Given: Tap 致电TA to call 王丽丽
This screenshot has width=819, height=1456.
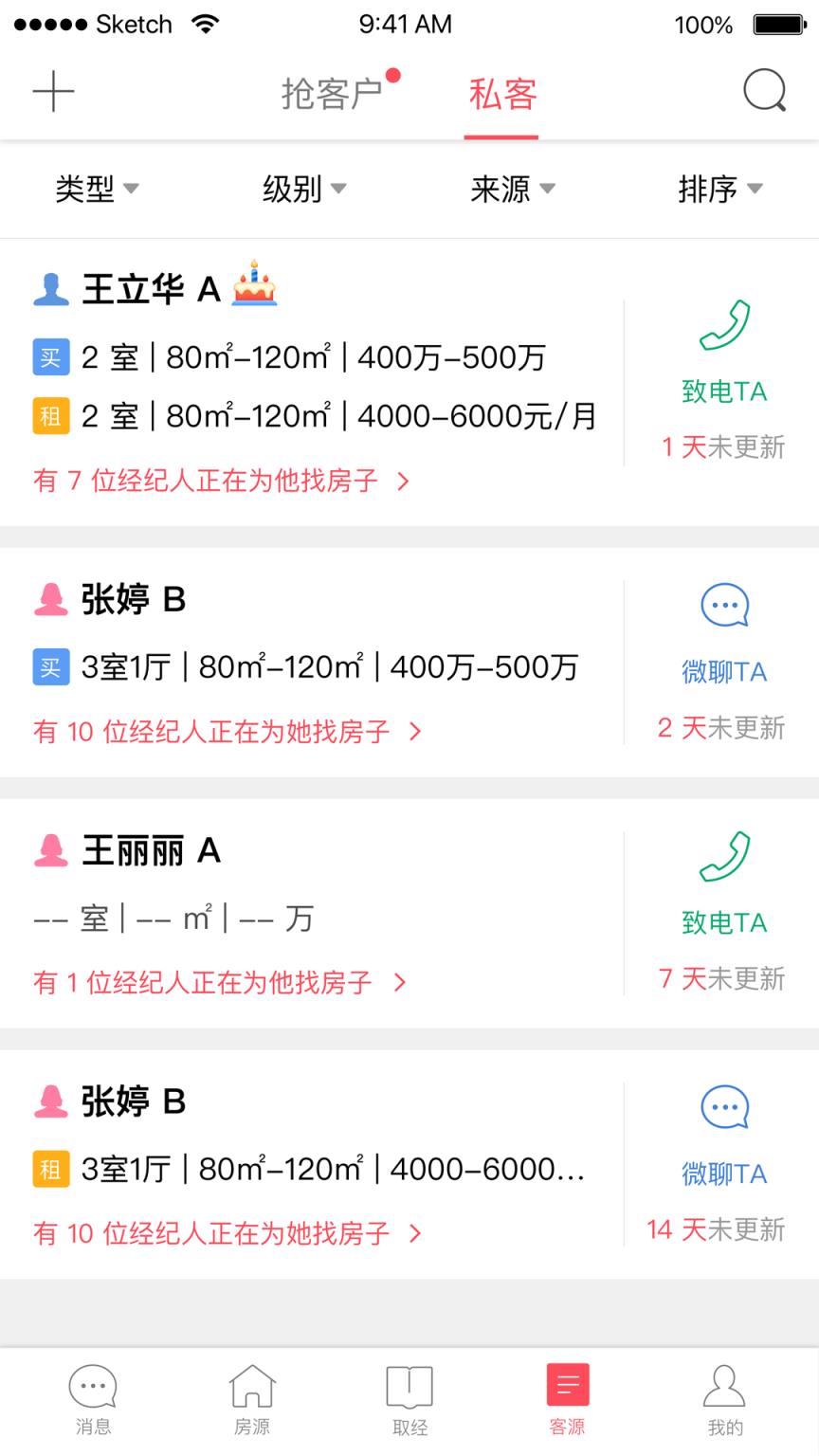Looking at the screenshot, I should (x=723, y=922).
